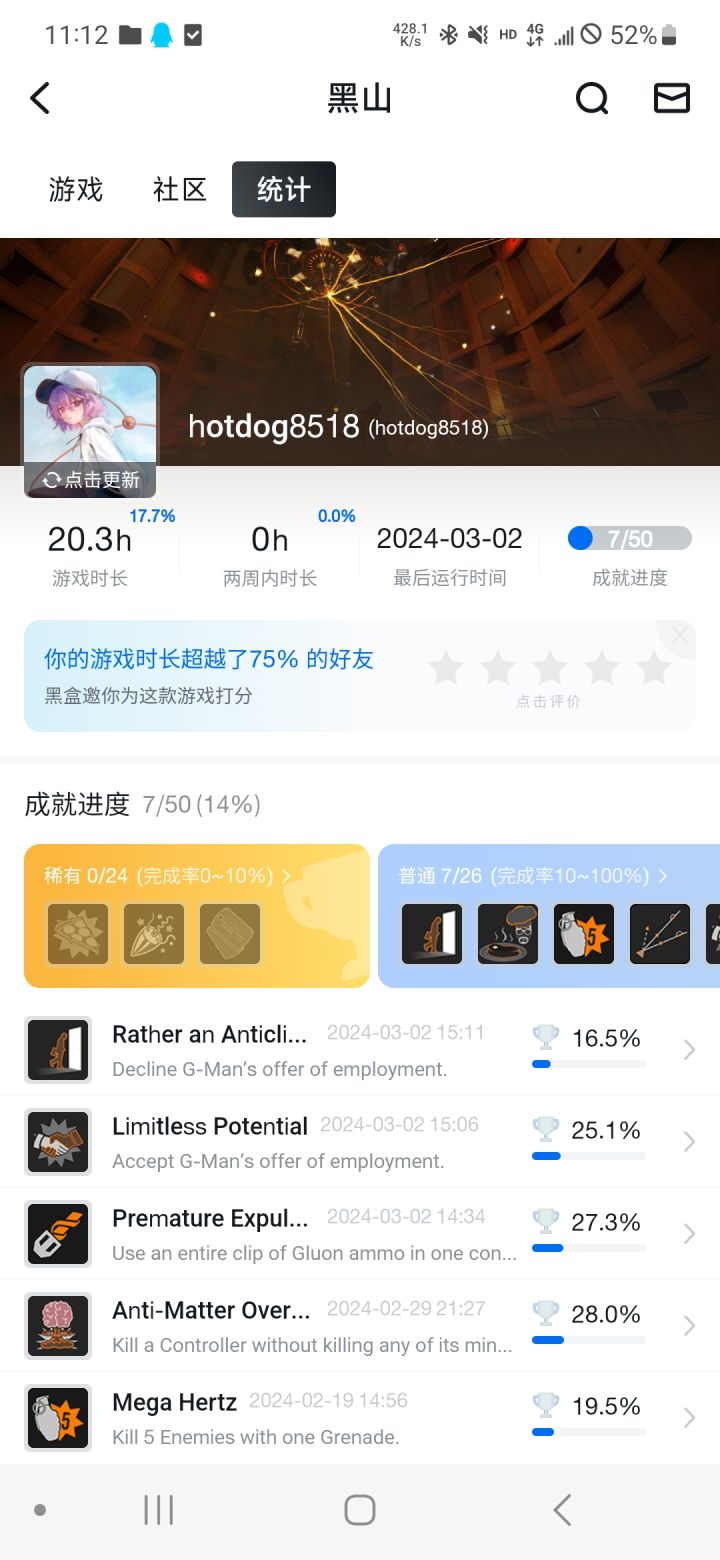Open the 普通 7/26 achievements card
The image size is (720, 1560).
tap(549, 916)
